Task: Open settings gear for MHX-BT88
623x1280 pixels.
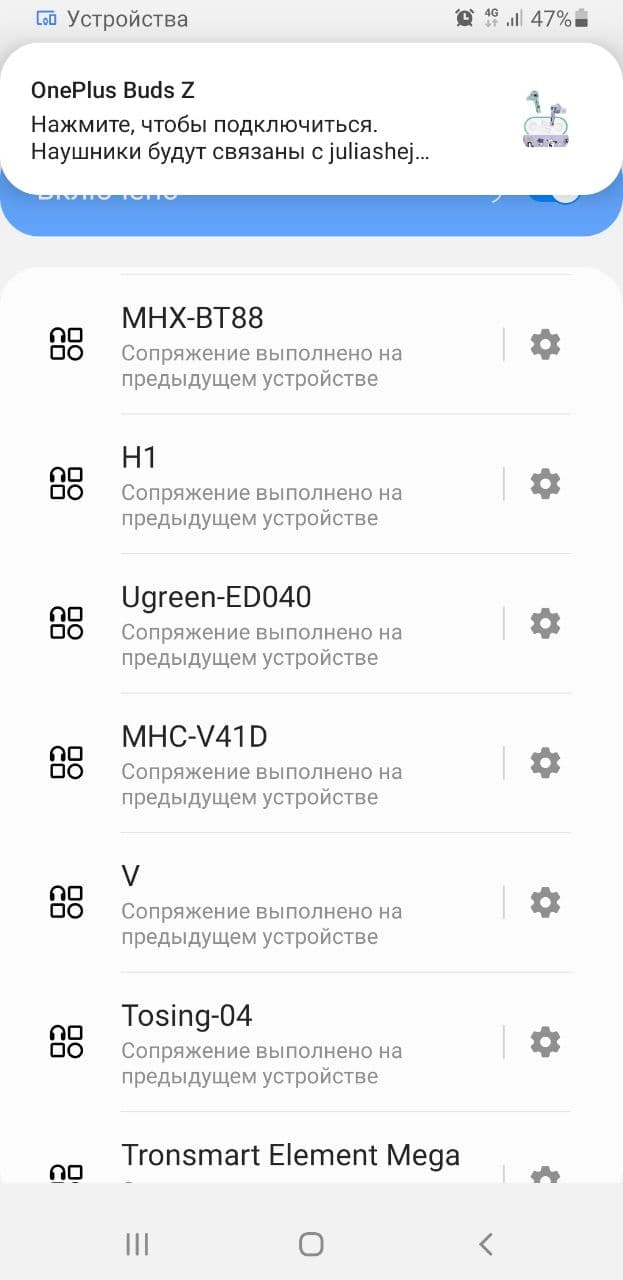Action: pos(545,345)
